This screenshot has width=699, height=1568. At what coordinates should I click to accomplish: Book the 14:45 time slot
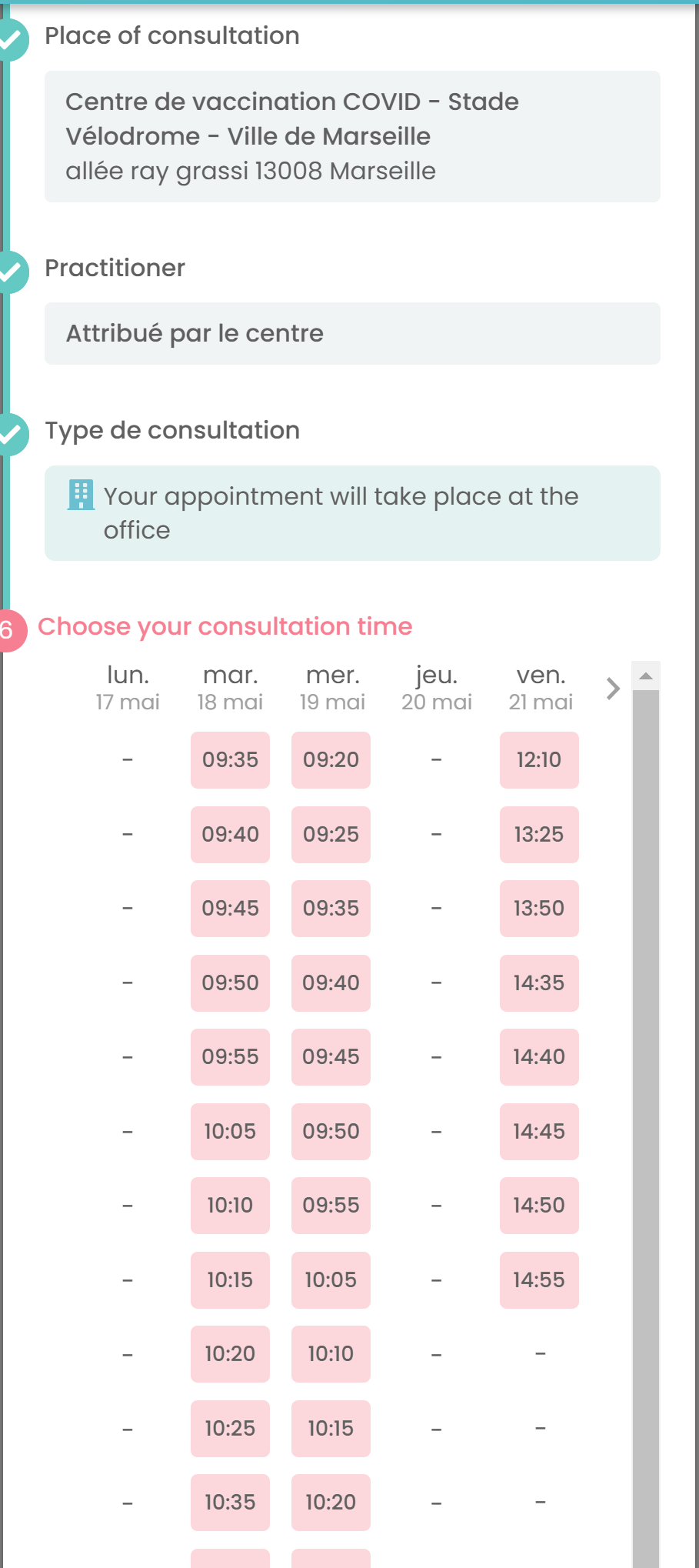coord(539,1131)
